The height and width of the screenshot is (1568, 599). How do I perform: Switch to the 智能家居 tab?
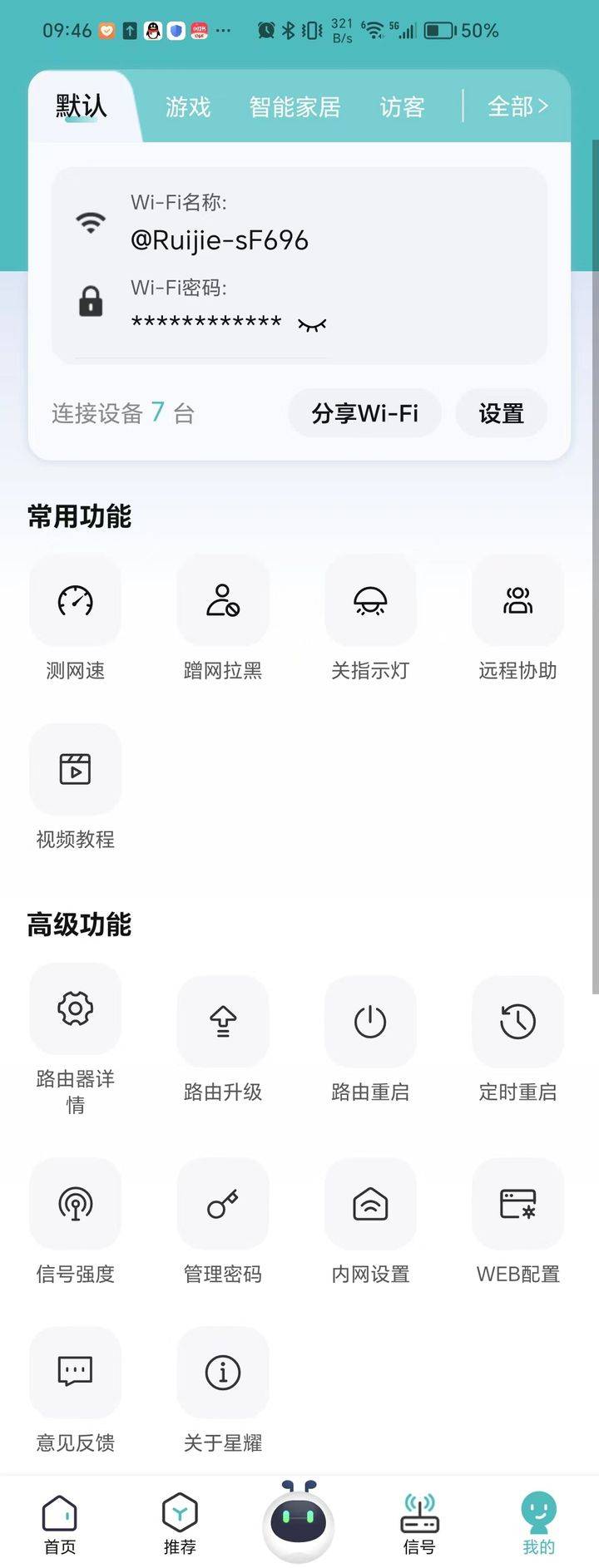tap(295, 107)
